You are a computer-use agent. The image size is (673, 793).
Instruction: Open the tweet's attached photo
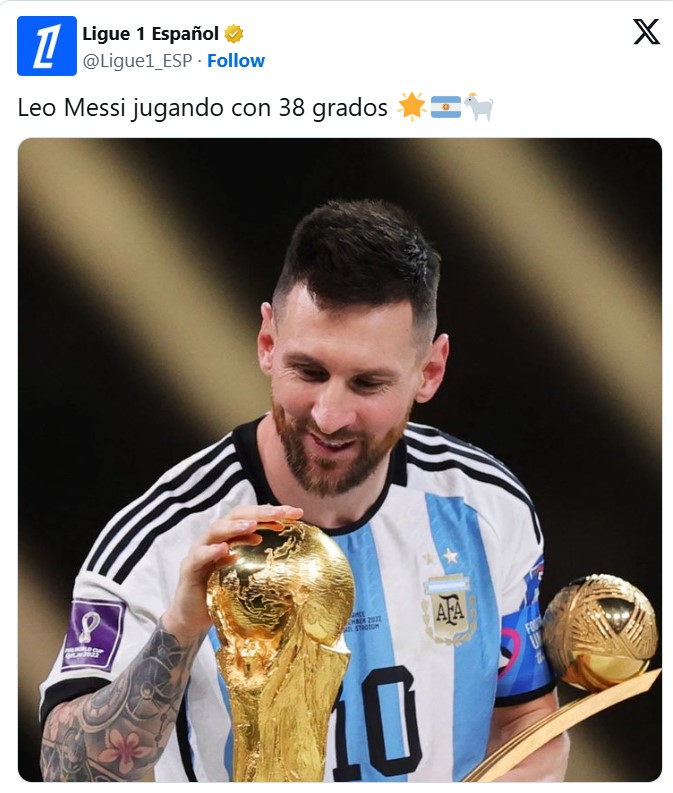coord(340,460)
